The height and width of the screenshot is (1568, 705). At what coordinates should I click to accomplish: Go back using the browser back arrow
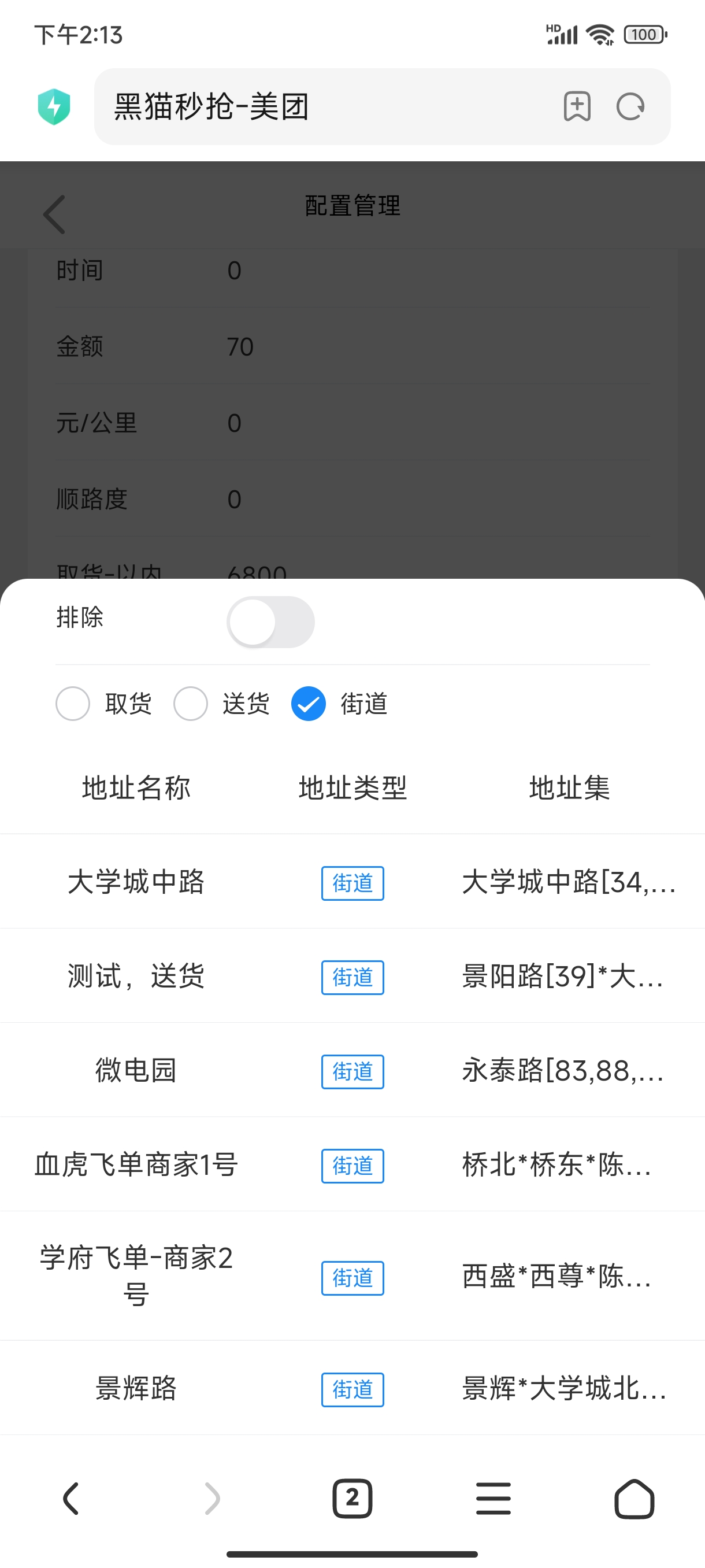(71, 1498)
